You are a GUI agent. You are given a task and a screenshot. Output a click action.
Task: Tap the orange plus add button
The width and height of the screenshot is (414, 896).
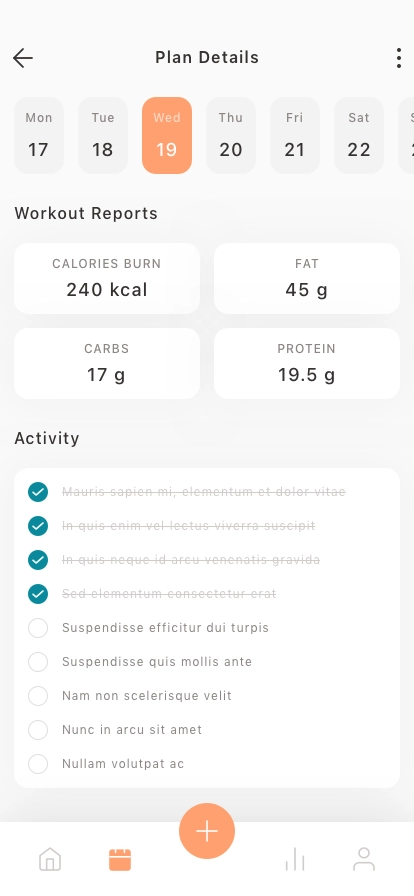(x=207, y=831)
